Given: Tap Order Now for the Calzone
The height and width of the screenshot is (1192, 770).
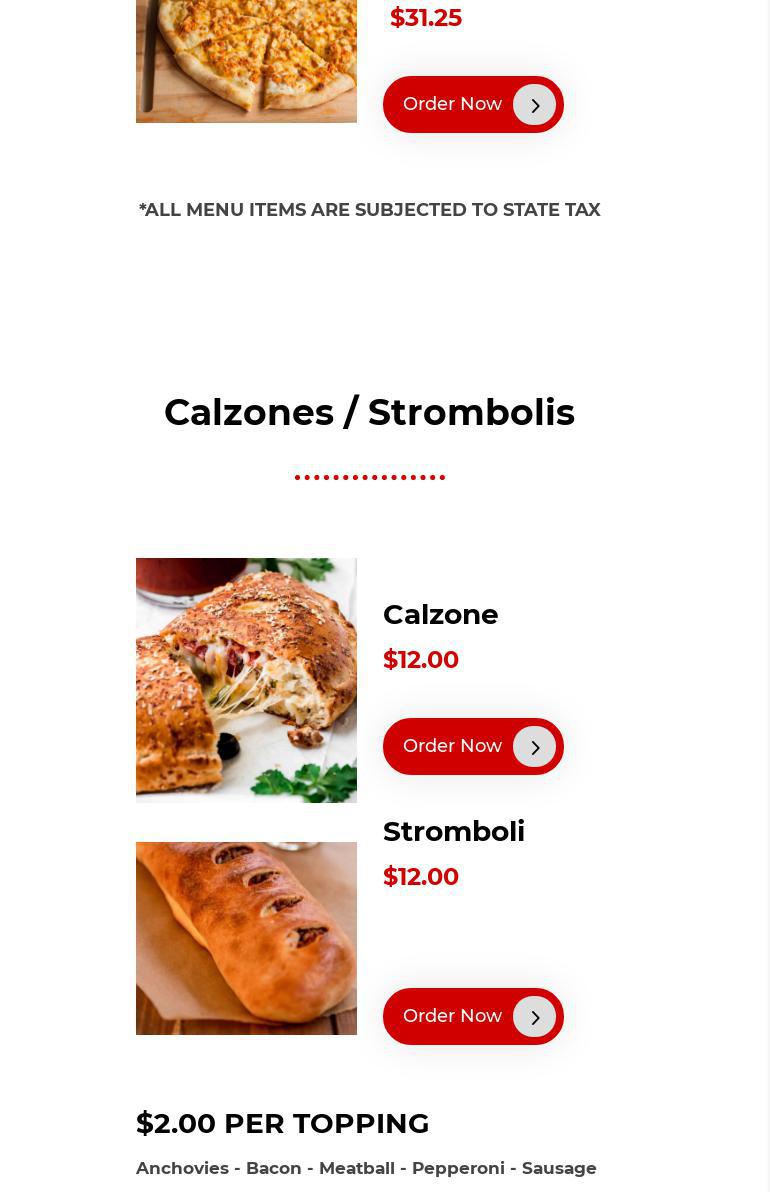Looking at the screenshot, I should tap(472, 747).
